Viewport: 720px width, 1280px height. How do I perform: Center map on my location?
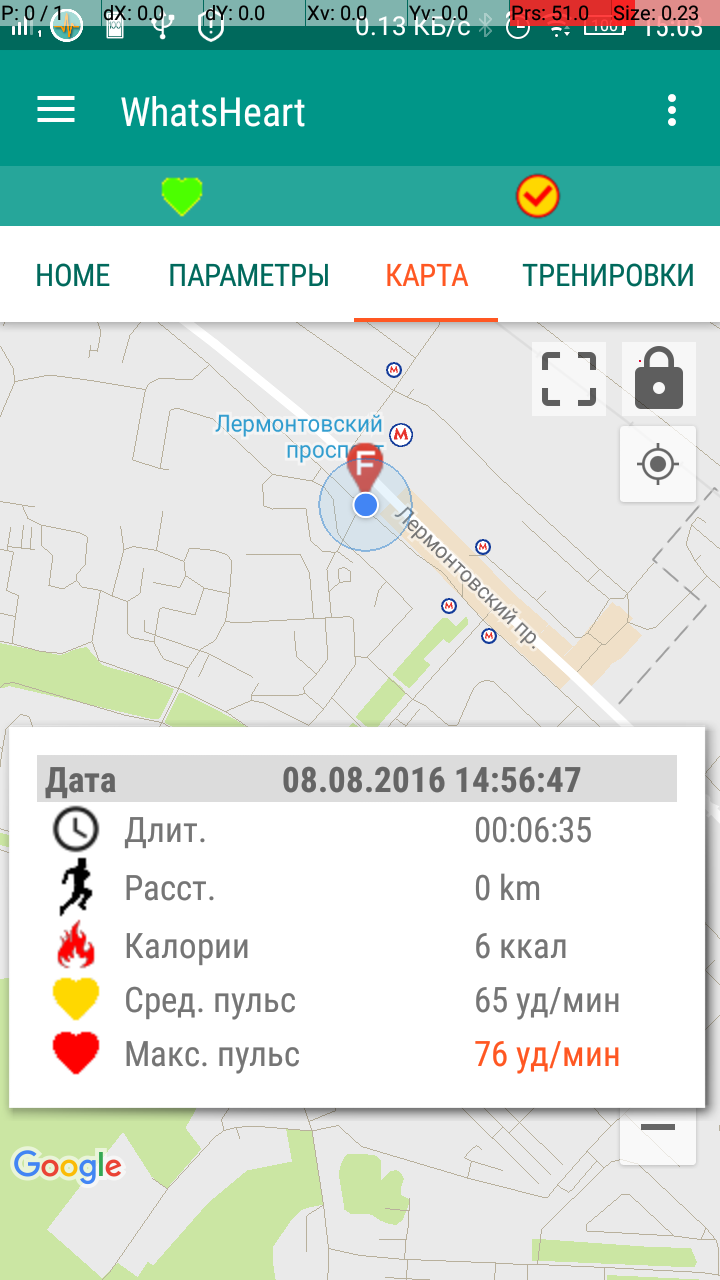658,464
